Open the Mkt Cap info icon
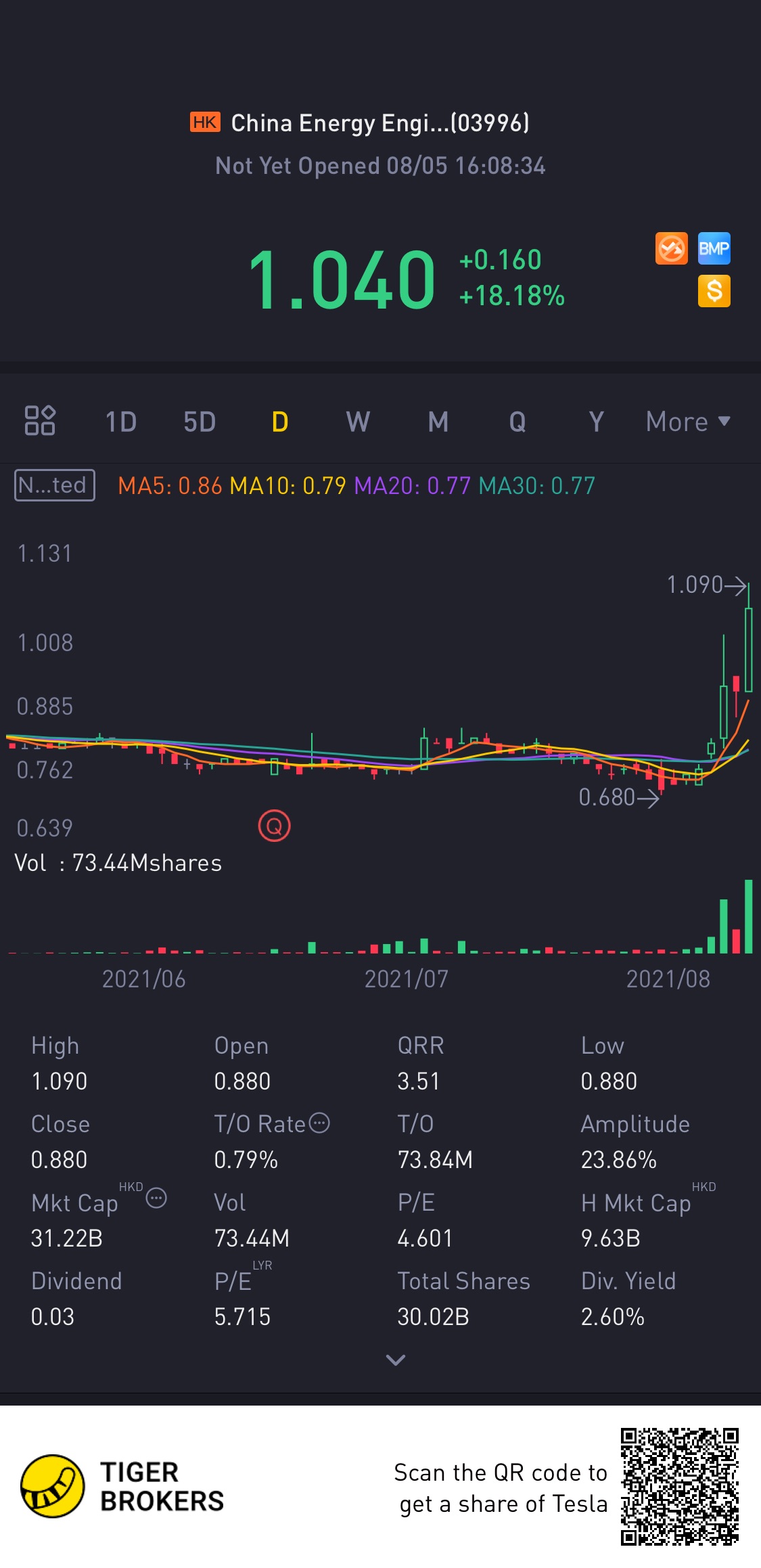This screenshot has height=1568, width=761. 156,1199
